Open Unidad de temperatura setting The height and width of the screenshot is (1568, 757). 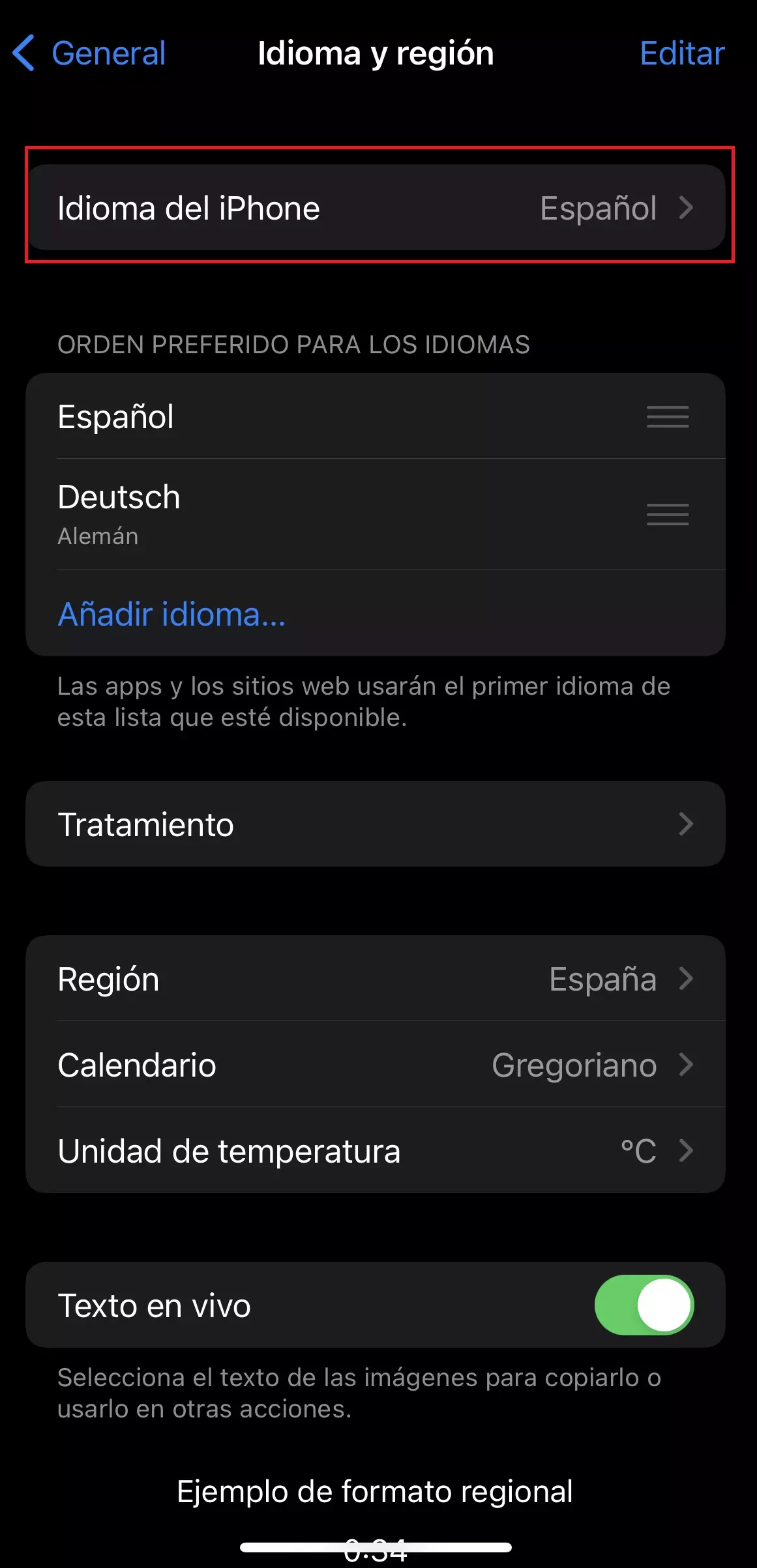point(376,1151)
